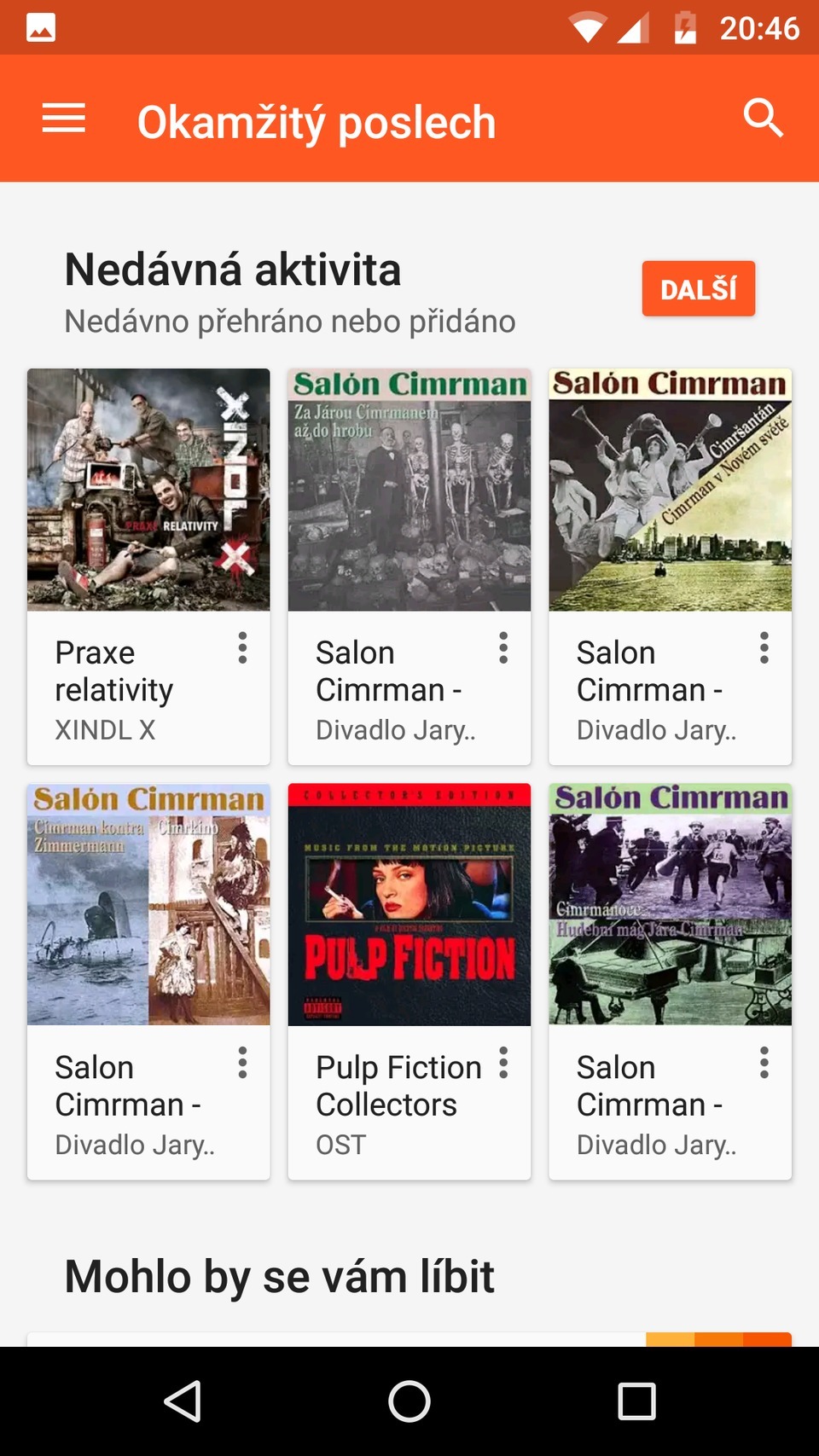Tap the DALŠÍ button for recent activity

click(x=698, y=289)
